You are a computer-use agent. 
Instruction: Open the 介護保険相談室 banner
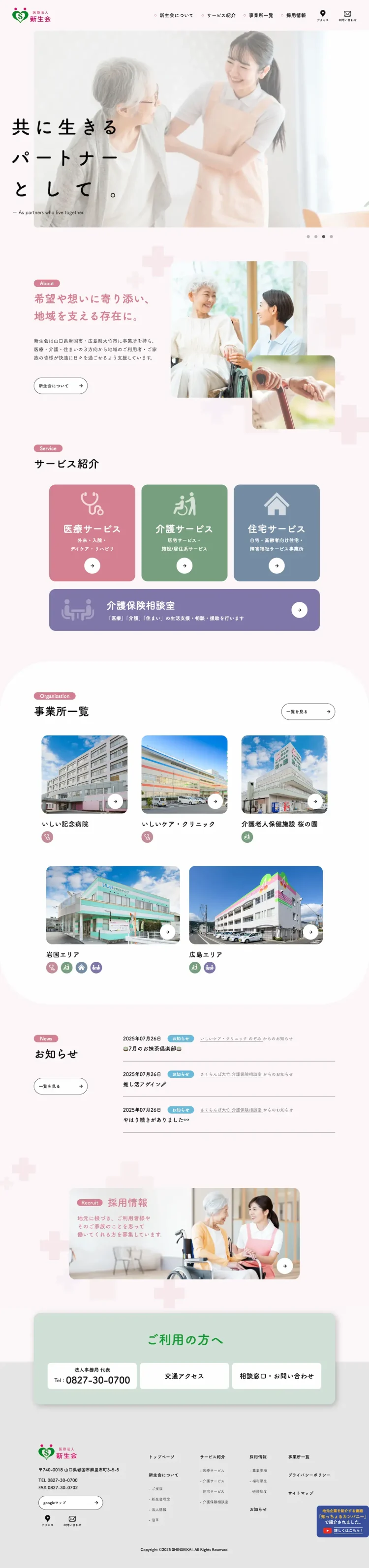tap(184, 609)
